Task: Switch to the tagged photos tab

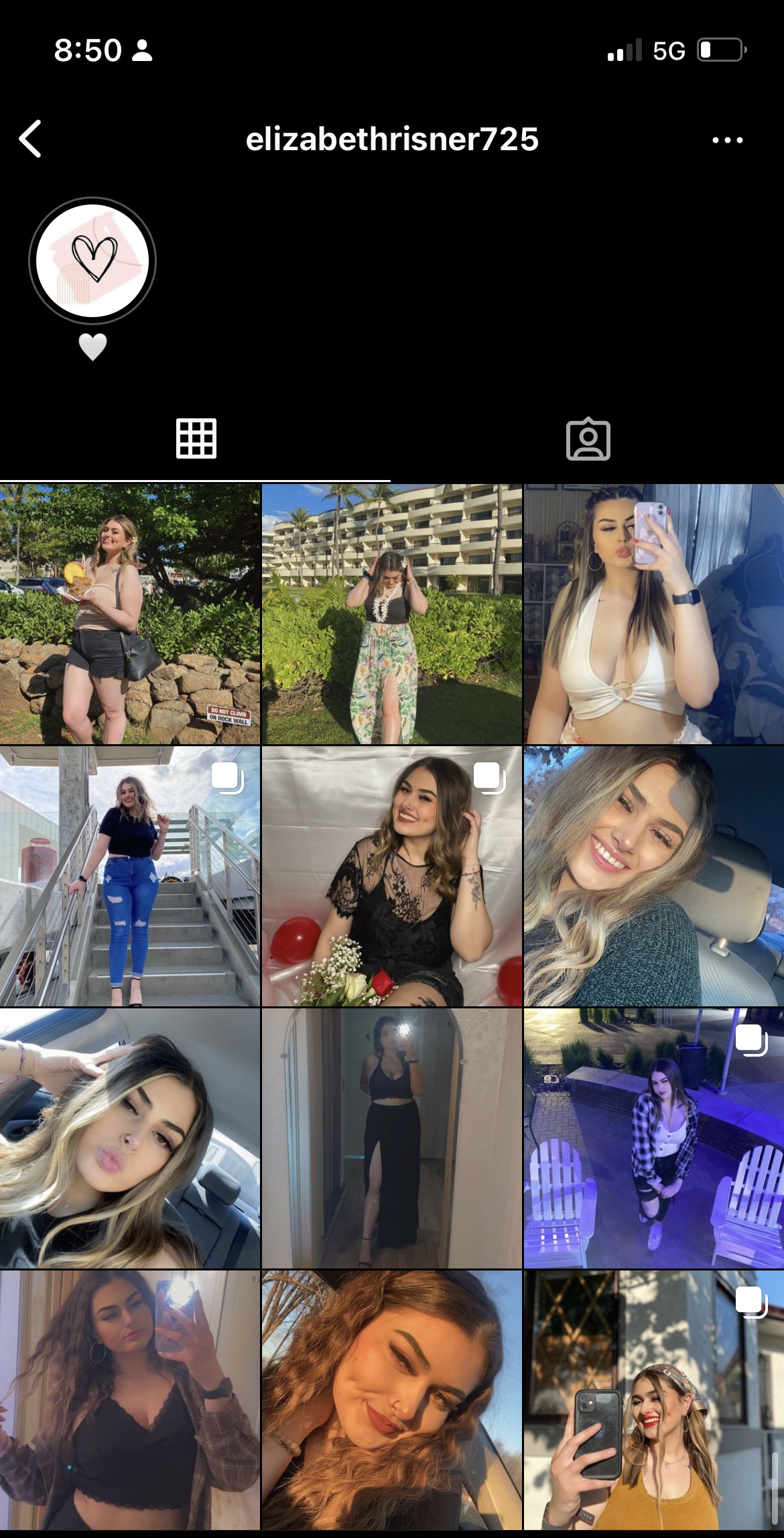Action: pyautogui.click(x=588, y=440)
